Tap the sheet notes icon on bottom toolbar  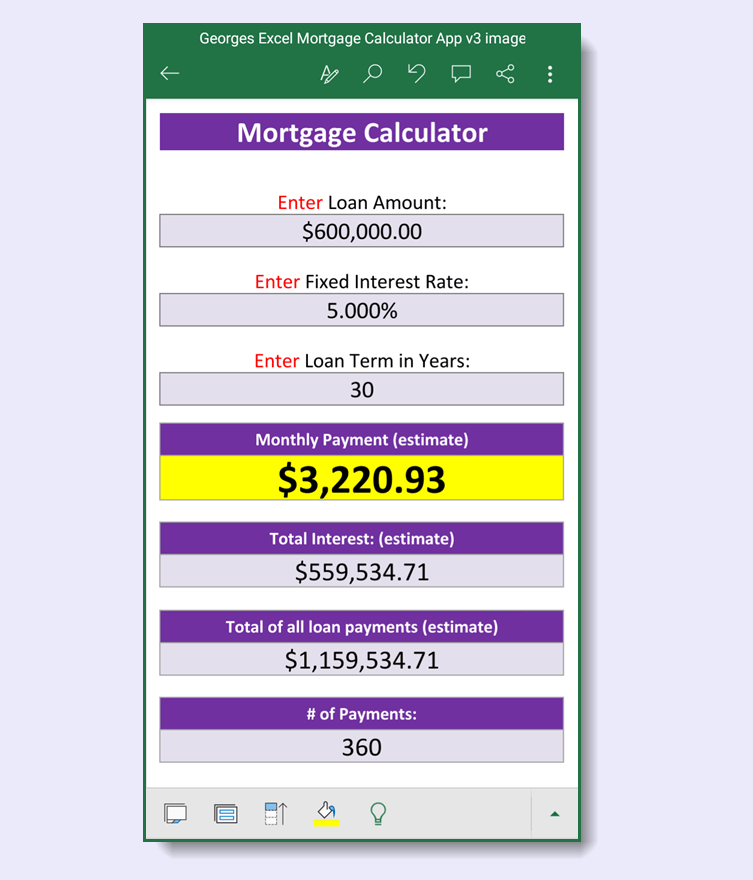click(x=176, y=813)
